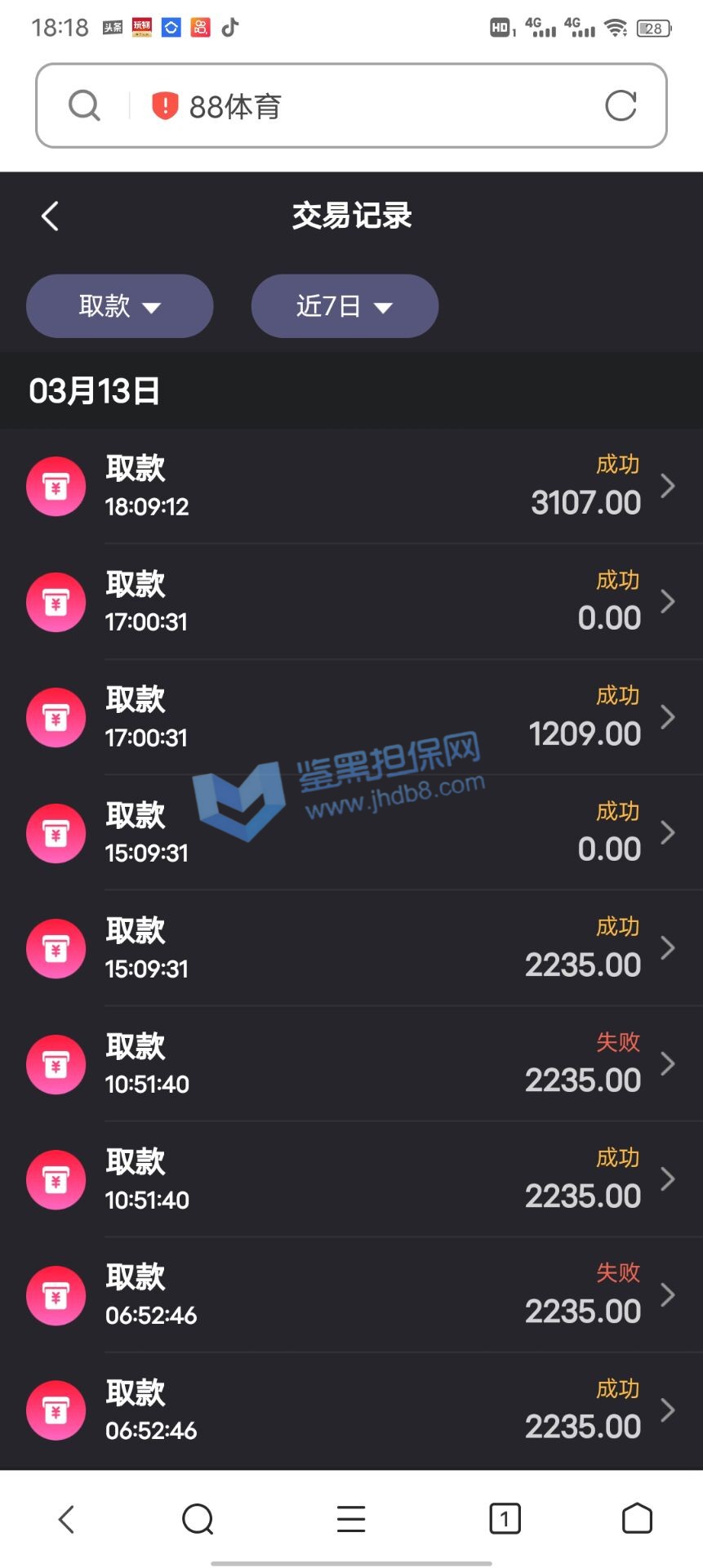This screenshot has width=703, height=1568.
Task: Open the 18:09:12 withdrawal of 3107.00
Action: point(351,487)
